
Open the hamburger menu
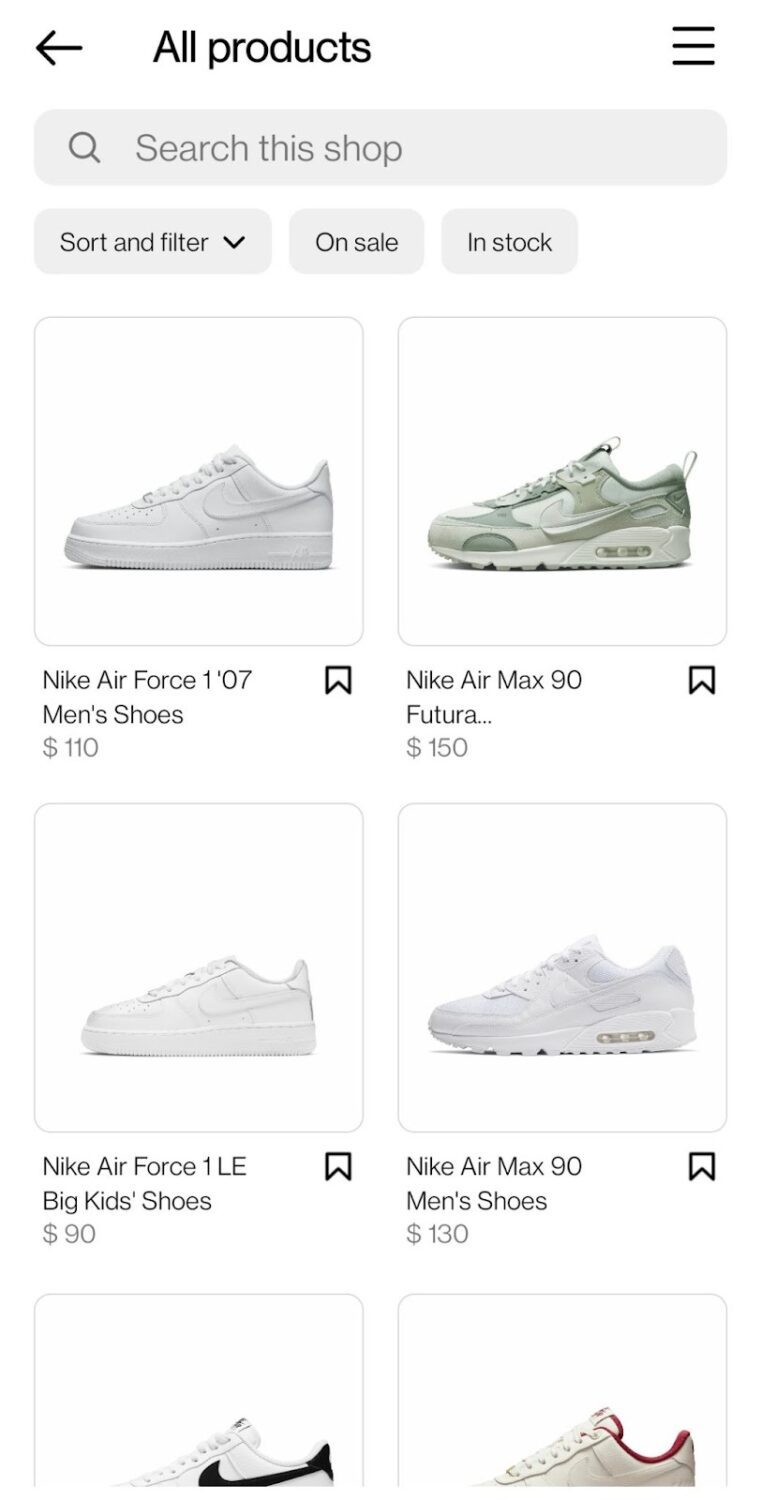[693, 46]
